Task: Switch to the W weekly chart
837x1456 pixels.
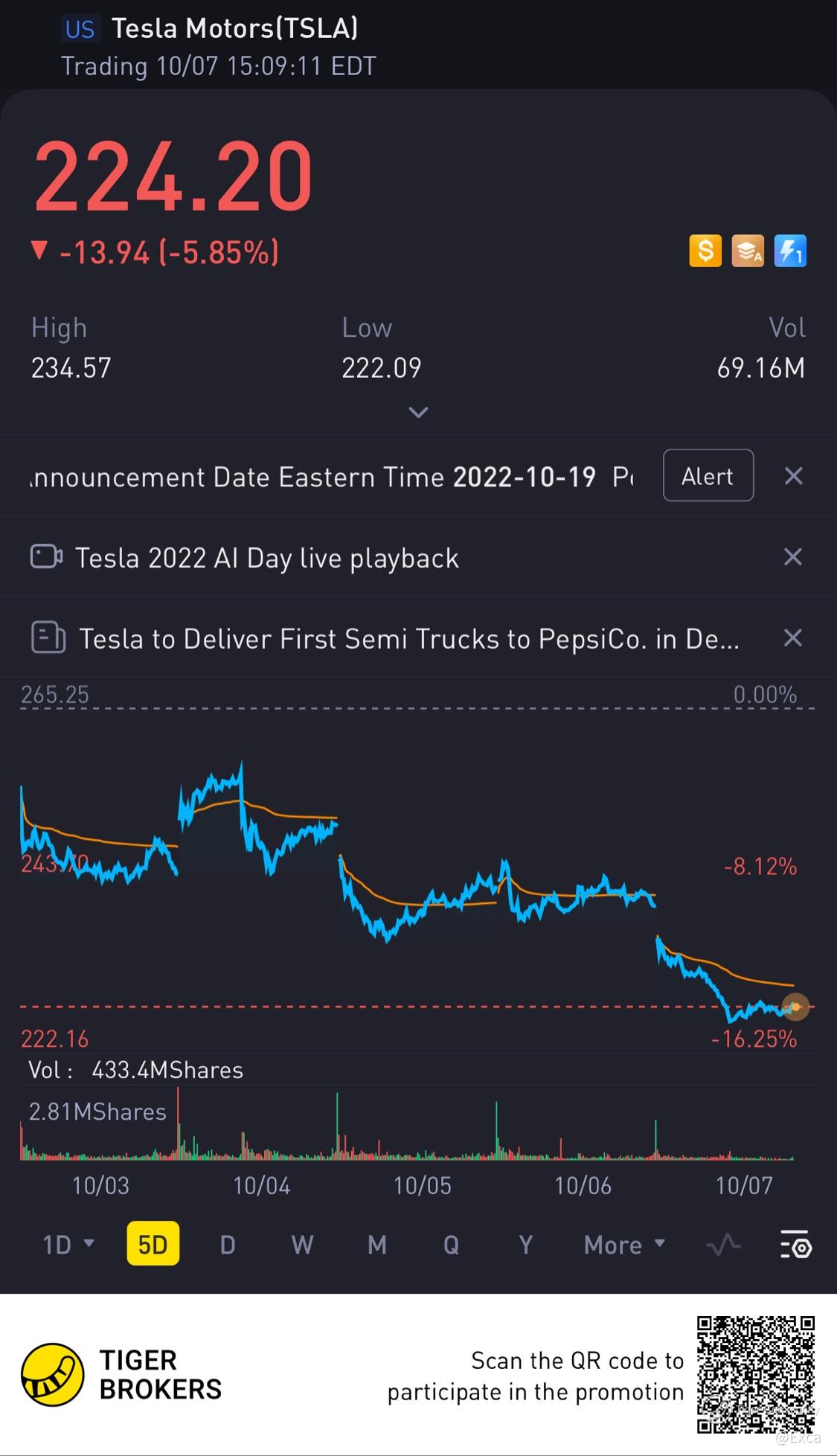Action: coord(302,1244)
